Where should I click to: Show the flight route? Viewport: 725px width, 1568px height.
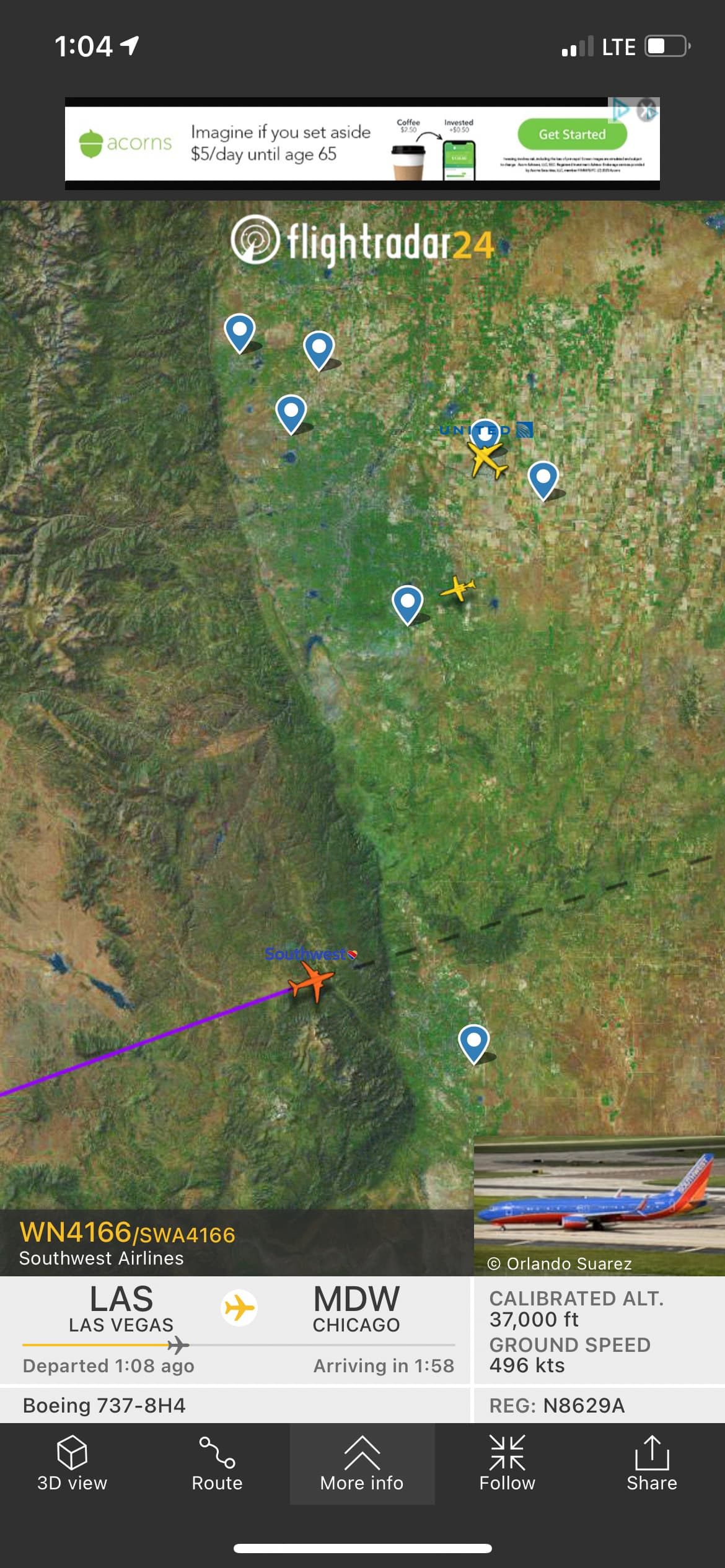tap(217, 1464)
